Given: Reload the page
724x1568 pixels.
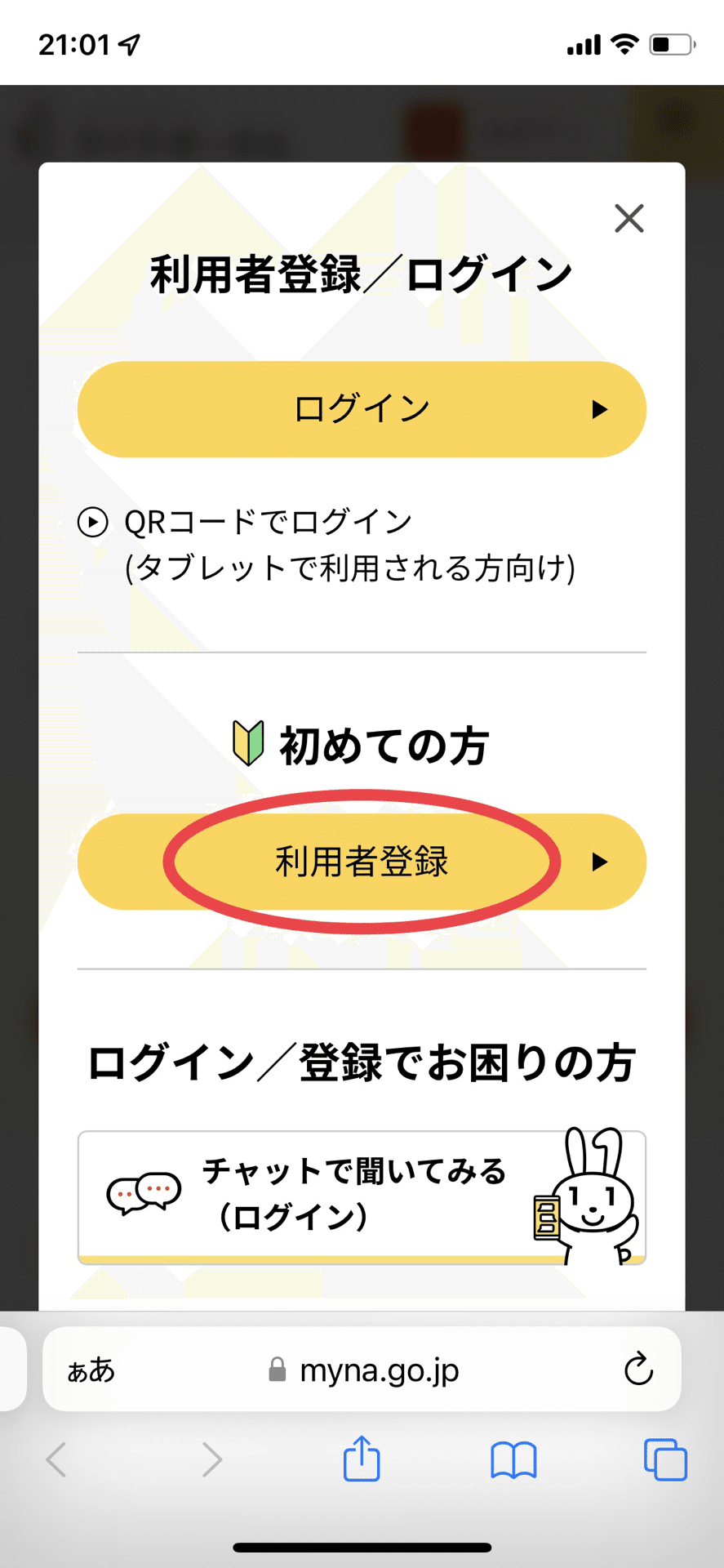Looking at the screenshot, I should point(638,1370).
